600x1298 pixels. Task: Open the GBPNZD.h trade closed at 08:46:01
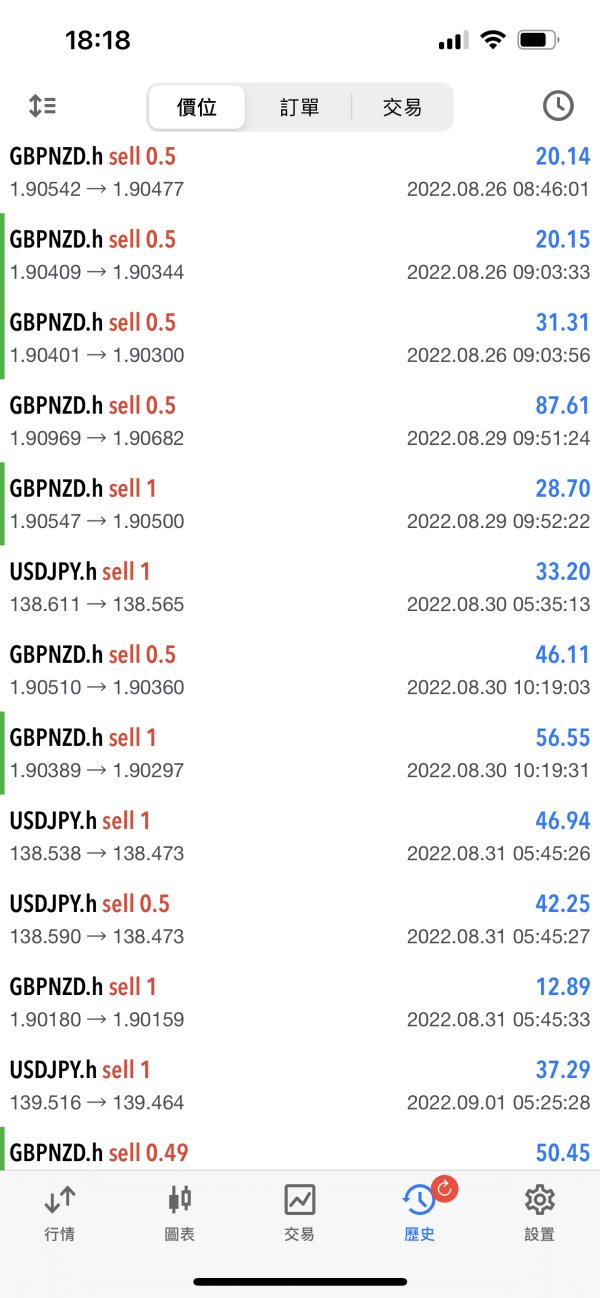300,172
